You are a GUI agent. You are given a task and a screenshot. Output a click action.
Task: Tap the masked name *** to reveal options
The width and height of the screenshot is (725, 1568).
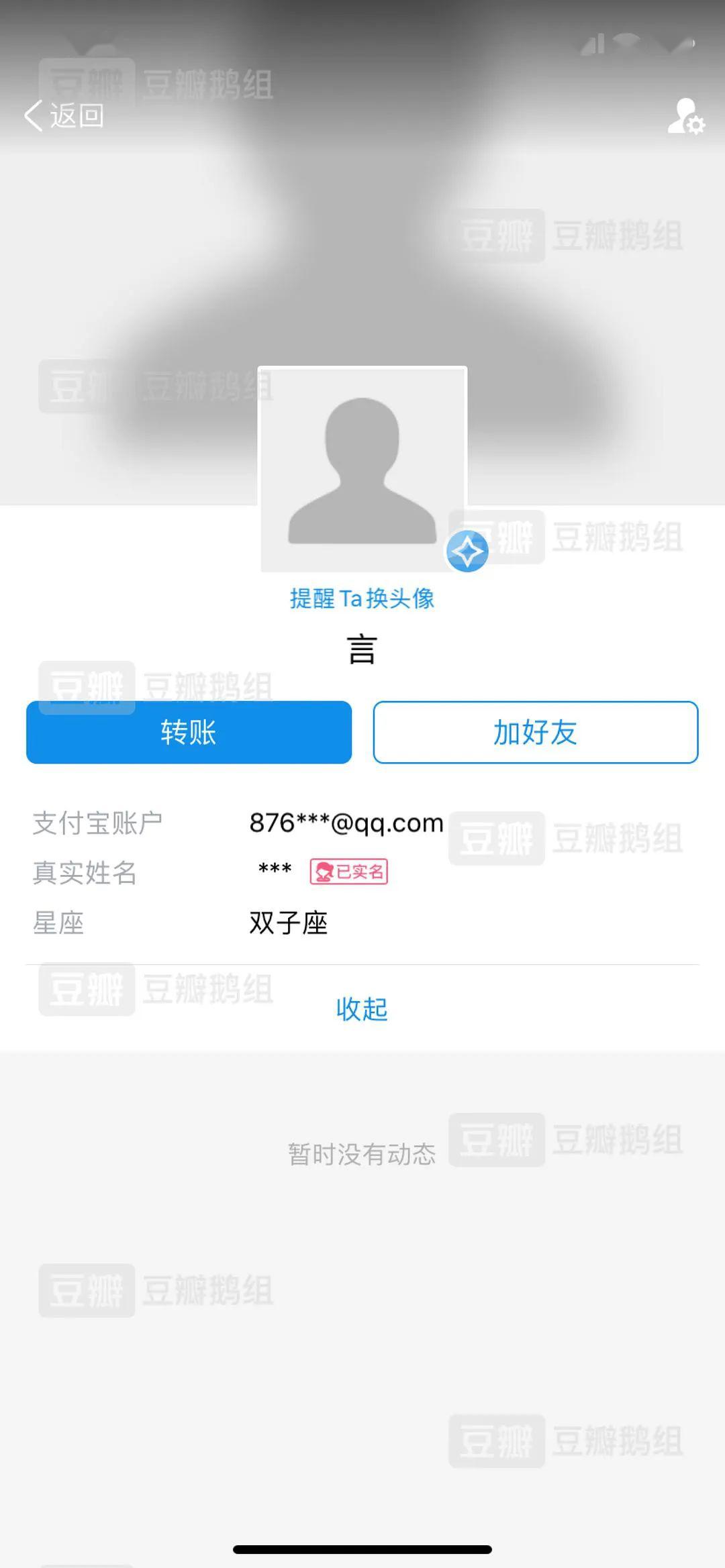274,870
